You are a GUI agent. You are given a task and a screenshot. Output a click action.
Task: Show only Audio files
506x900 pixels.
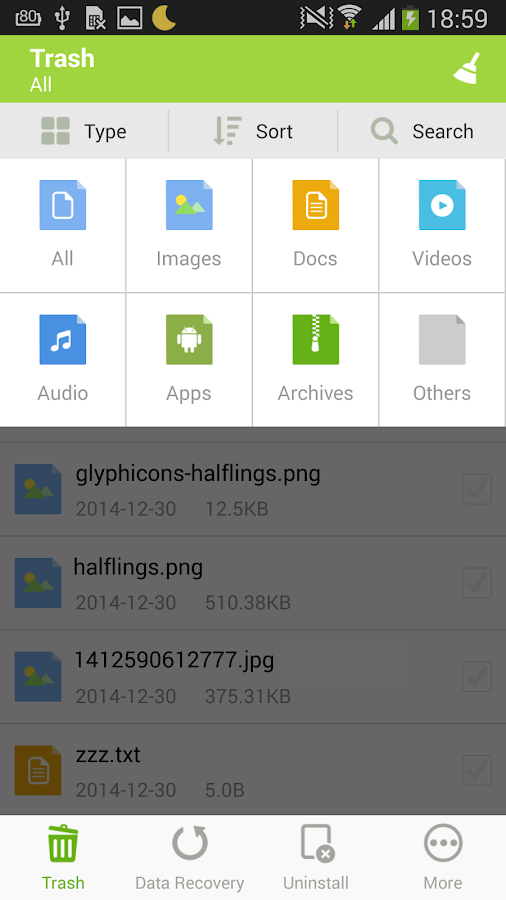[x=63, y=360]
